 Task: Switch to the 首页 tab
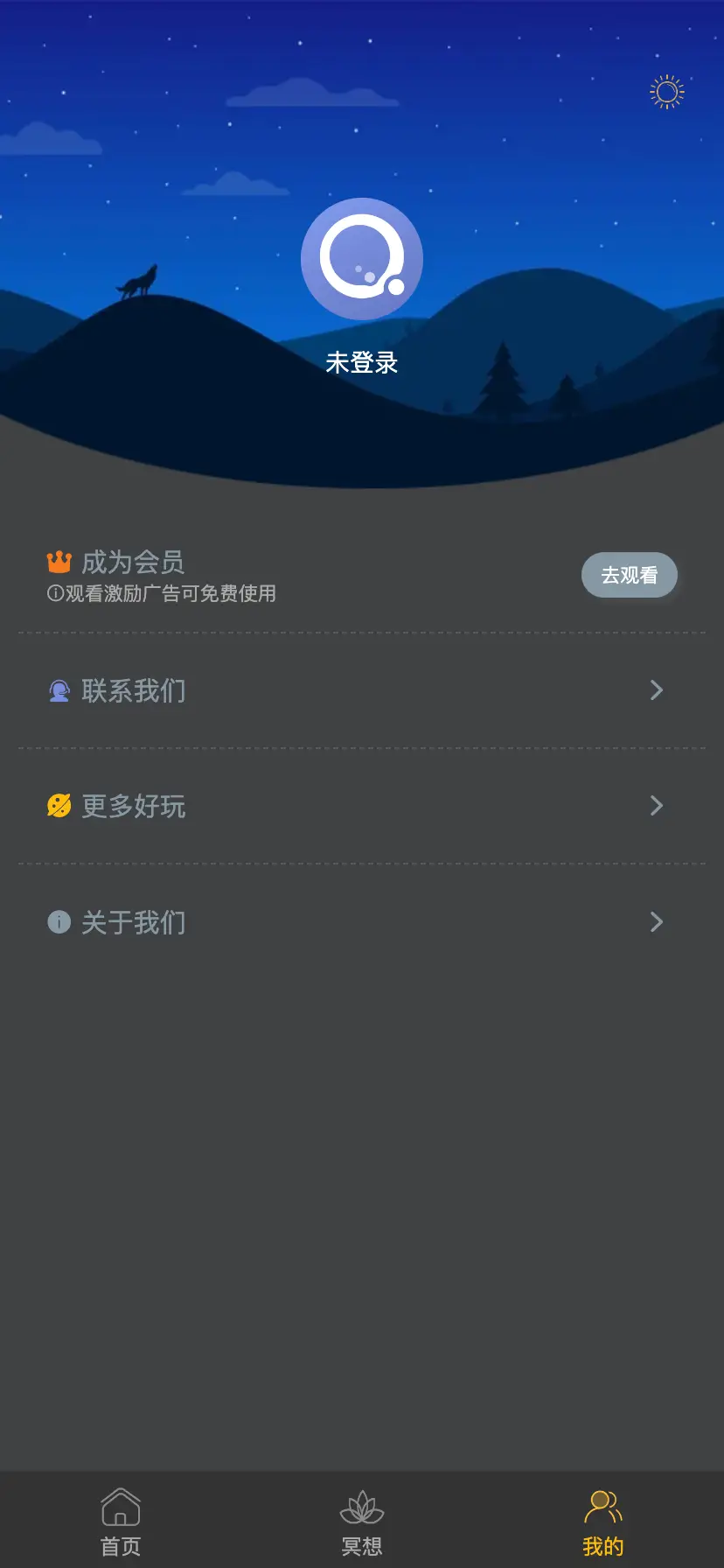point(121,1522)
